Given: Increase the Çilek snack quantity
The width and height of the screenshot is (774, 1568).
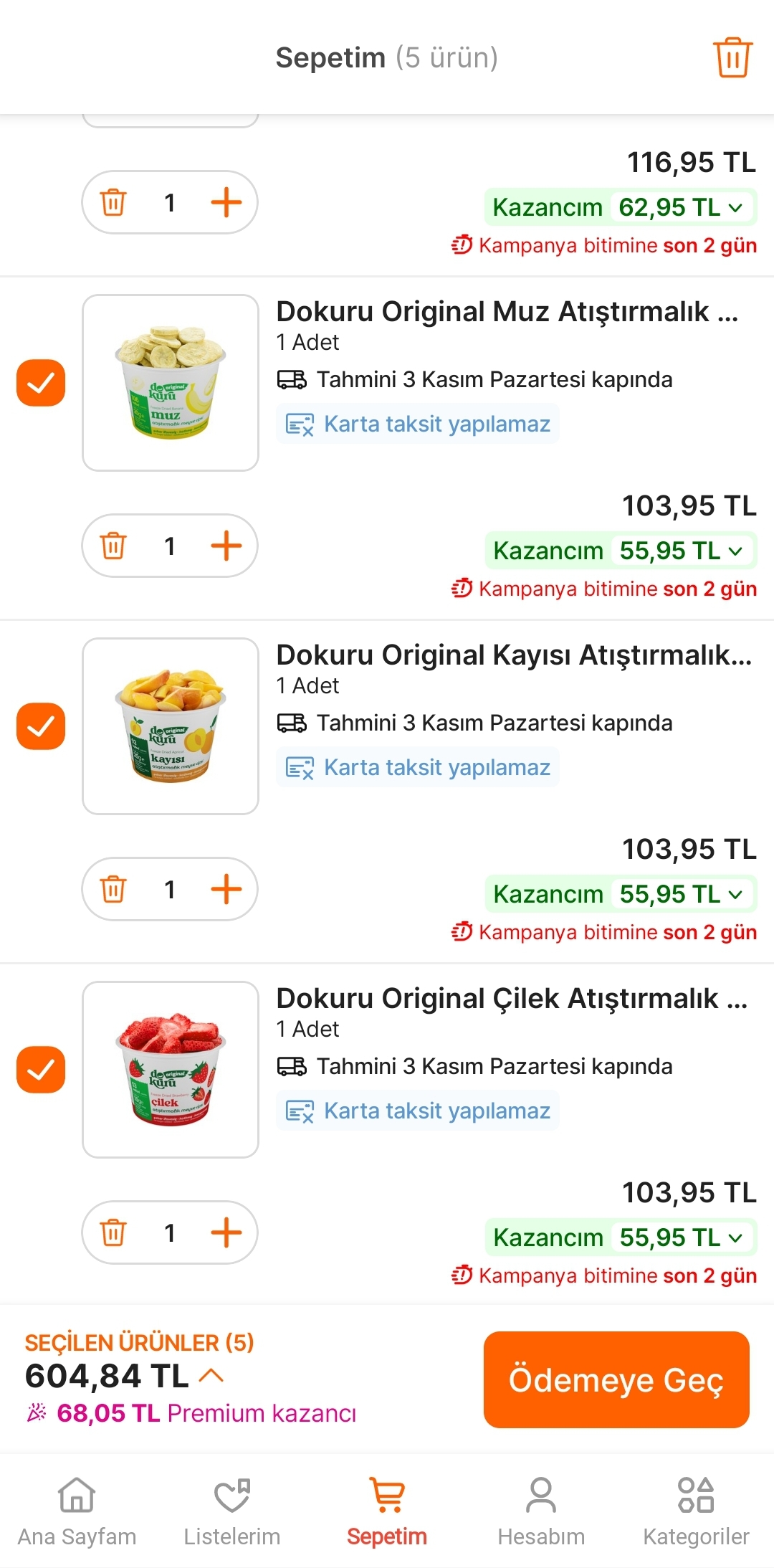Looking at the screenshot, I should (226, 1233).
